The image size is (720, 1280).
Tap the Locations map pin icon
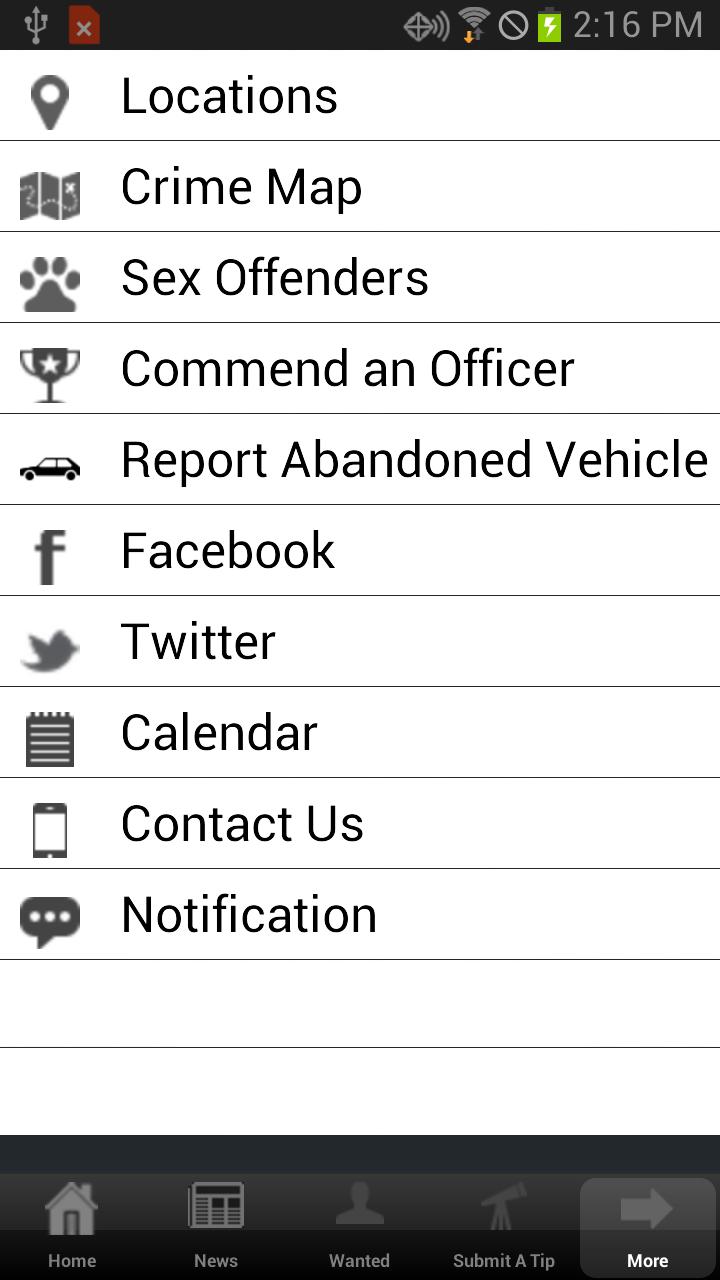coord(49,95)
